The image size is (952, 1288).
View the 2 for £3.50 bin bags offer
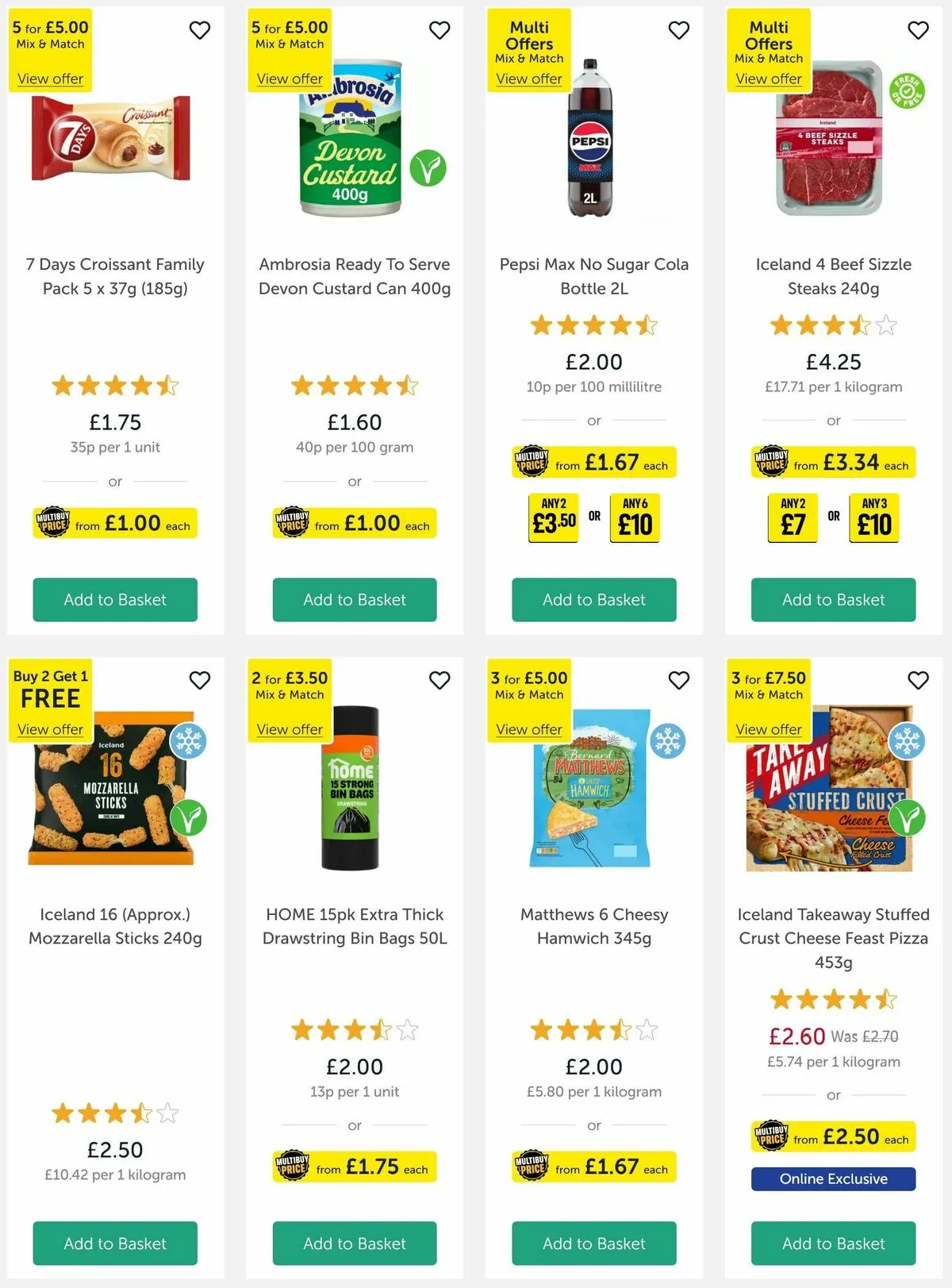(290, 729)
